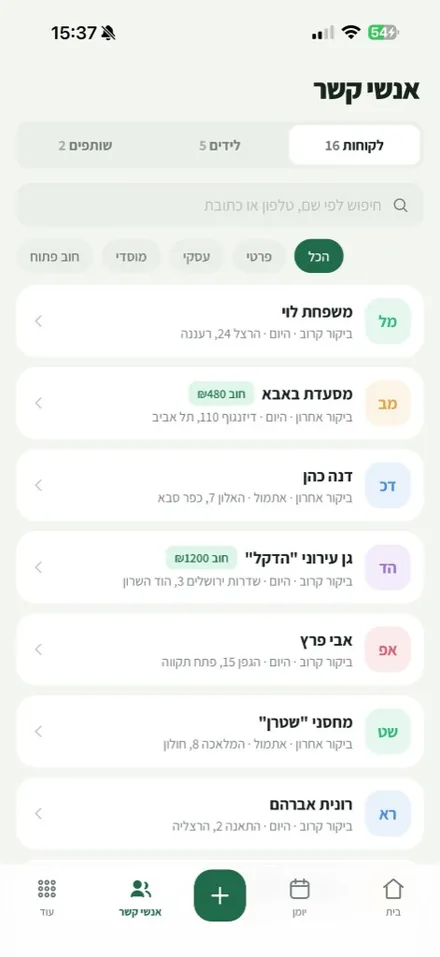Go to the בית home tab
The height and width of the screenshot is (957, 440).
(394, 897)
